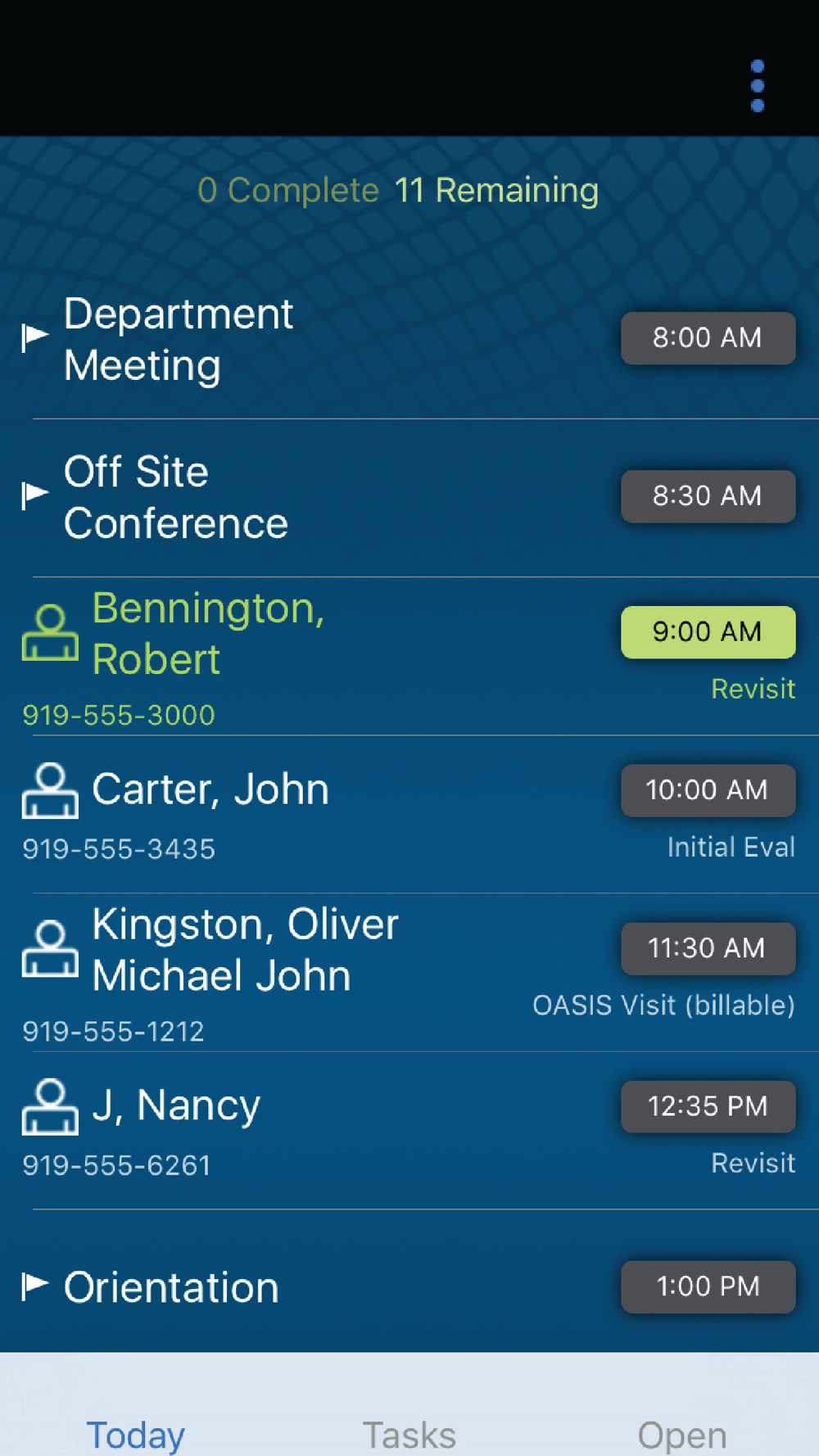Switch to the Tasks tab

pyautogui.click(x=409, y=1434)
